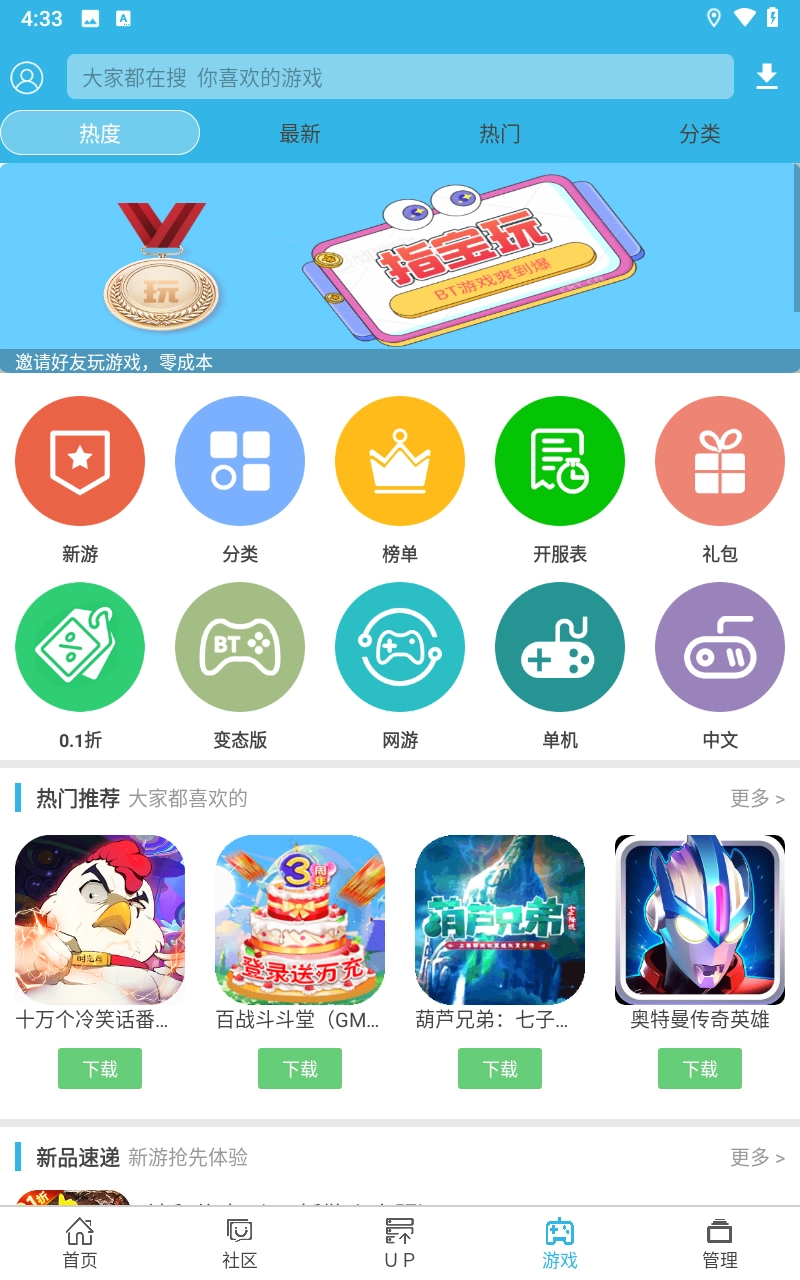Open the 0.1折 discount games icon

pos(80,646)
